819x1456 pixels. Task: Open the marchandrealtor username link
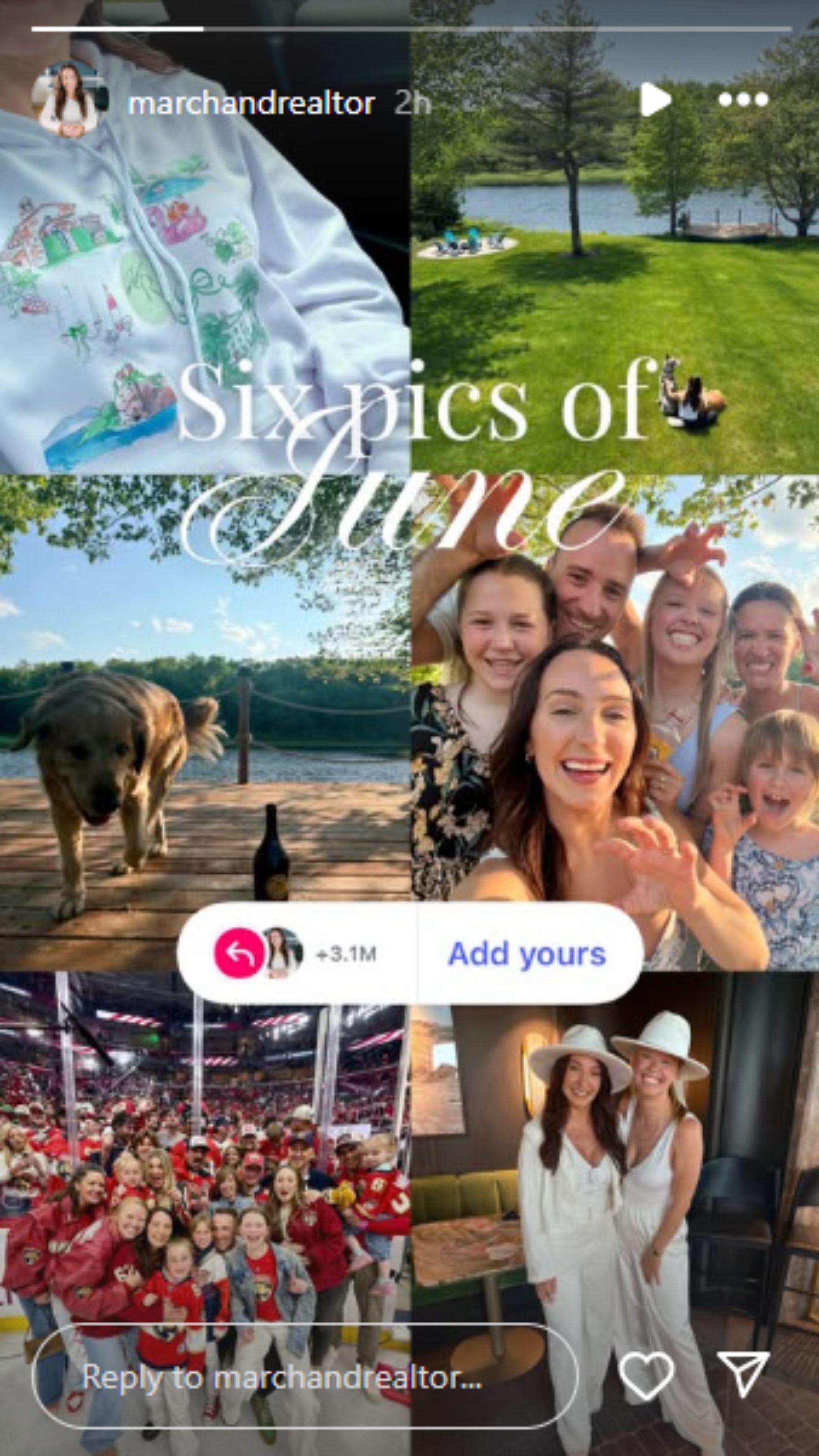252,103
